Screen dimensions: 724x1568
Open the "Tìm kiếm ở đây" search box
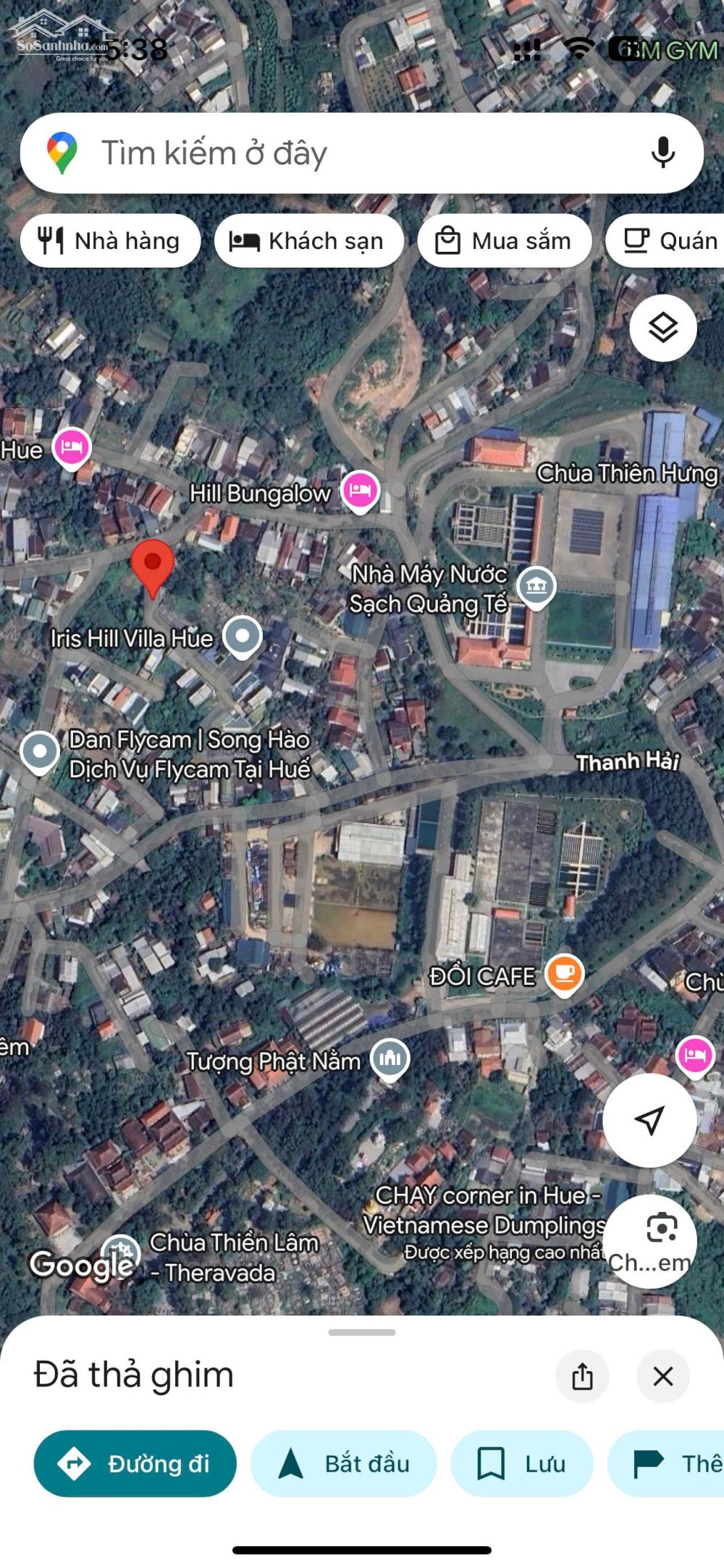pos(362,153)
